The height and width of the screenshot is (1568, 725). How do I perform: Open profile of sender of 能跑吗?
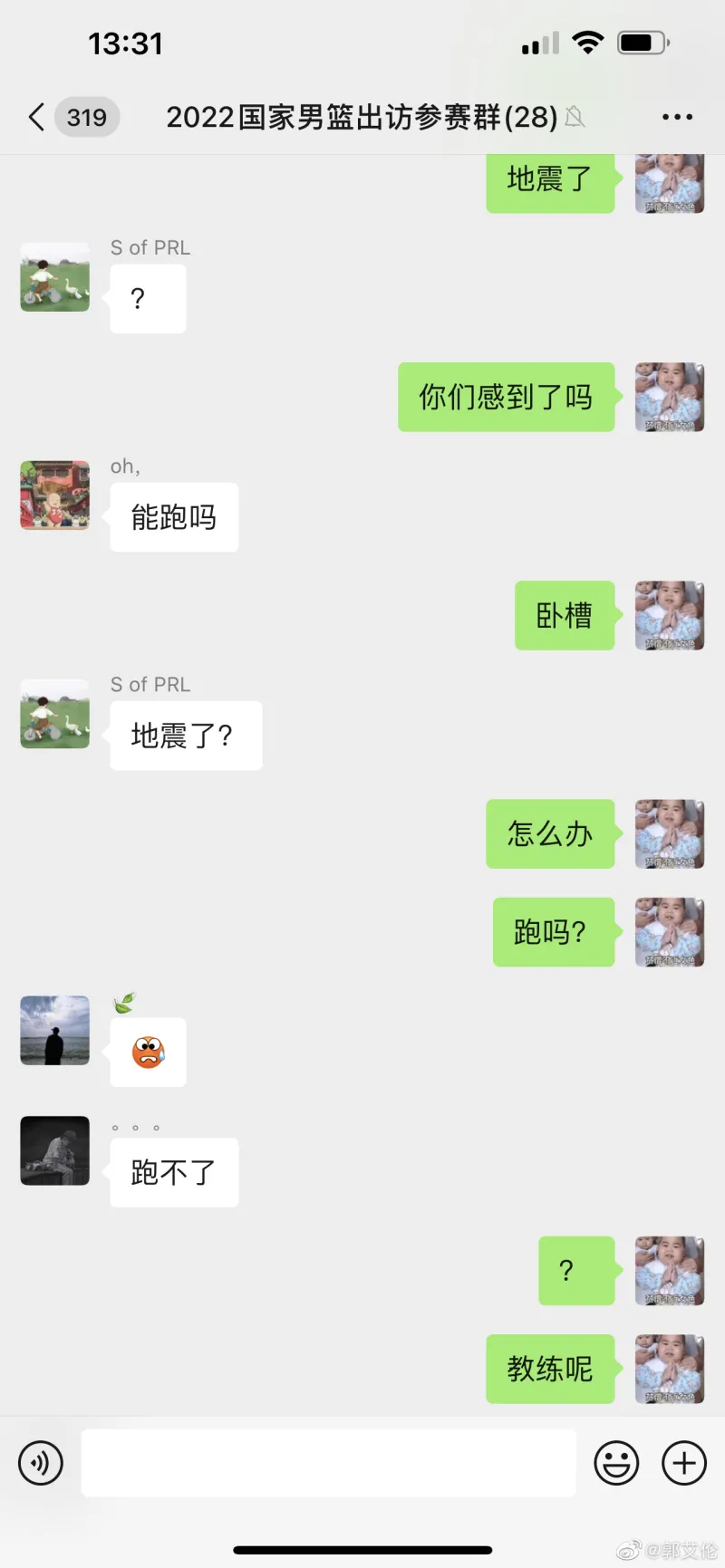click(55, 495)
